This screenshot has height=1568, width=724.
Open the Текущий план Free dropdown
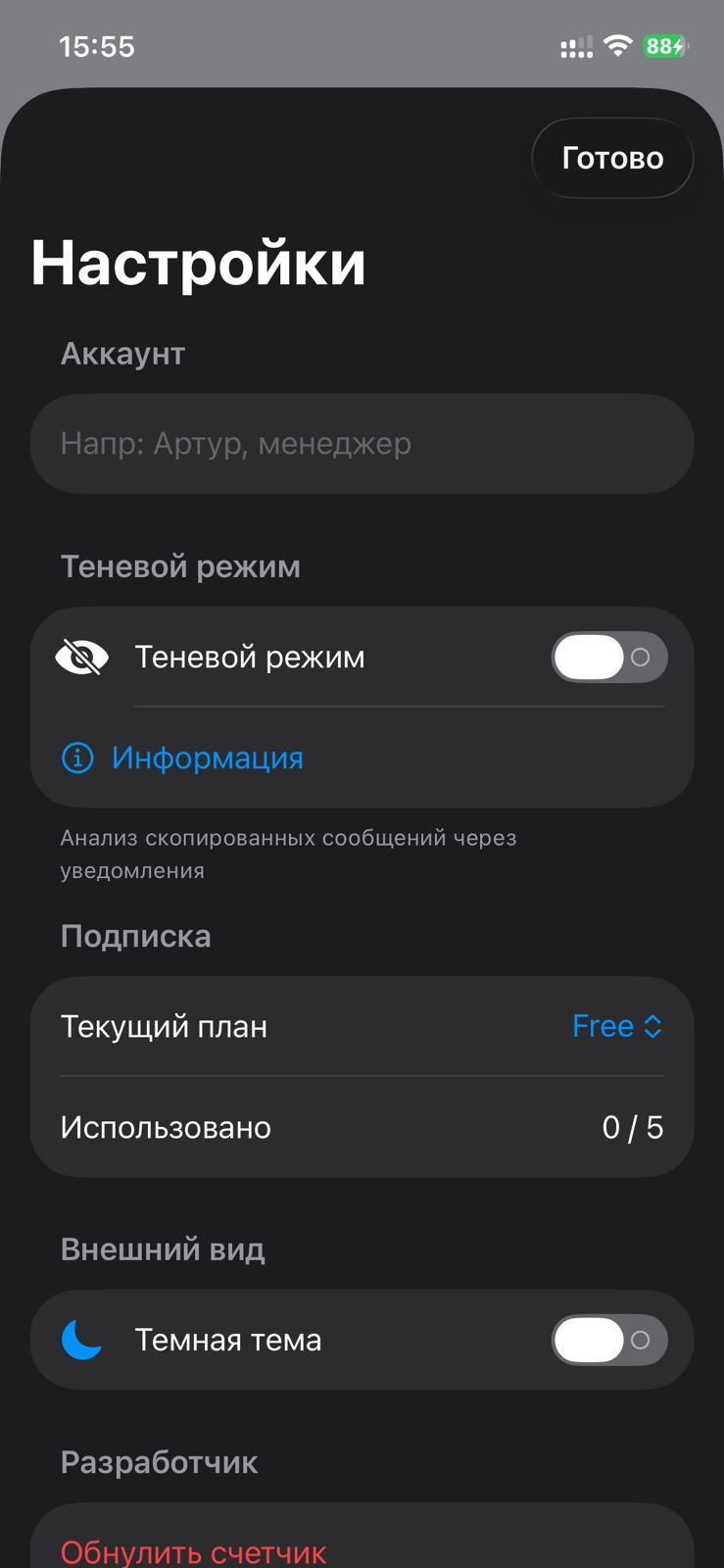pos(617,1026)
